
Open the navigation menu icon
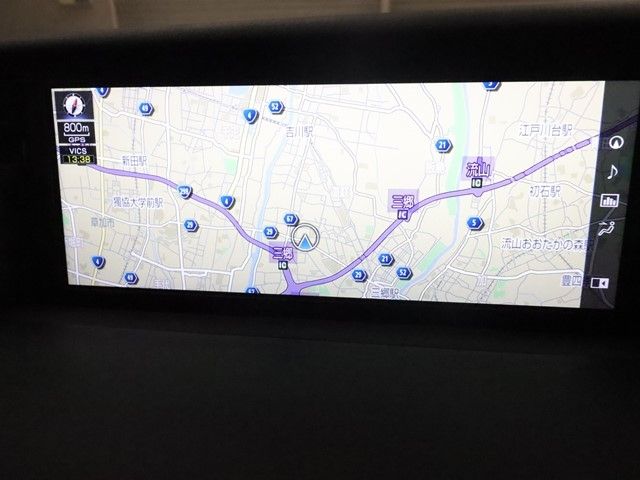pos(612,143)
